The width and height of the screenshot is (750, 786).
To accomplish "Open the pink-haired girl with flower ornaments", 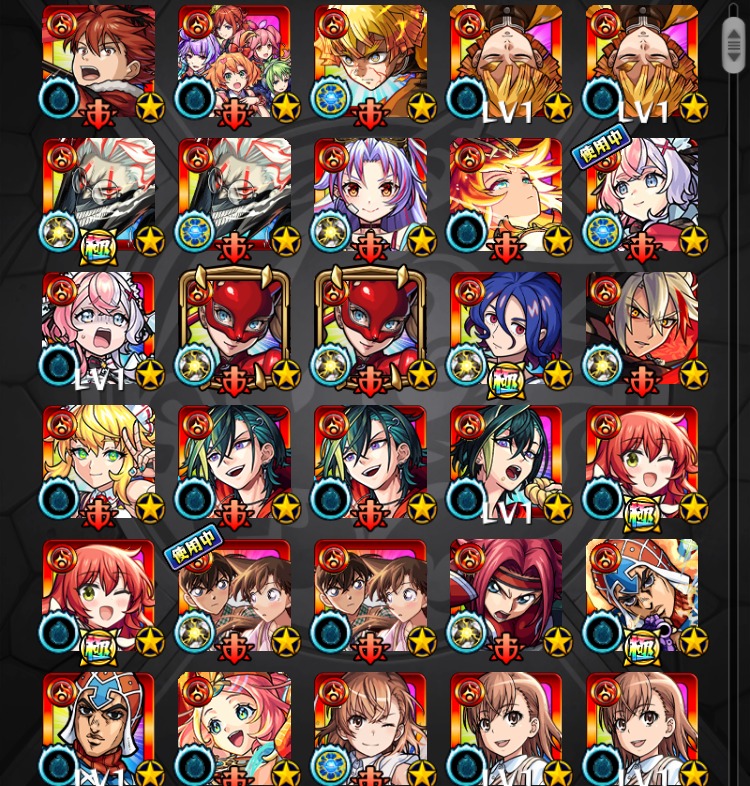I will pos(234,728).
